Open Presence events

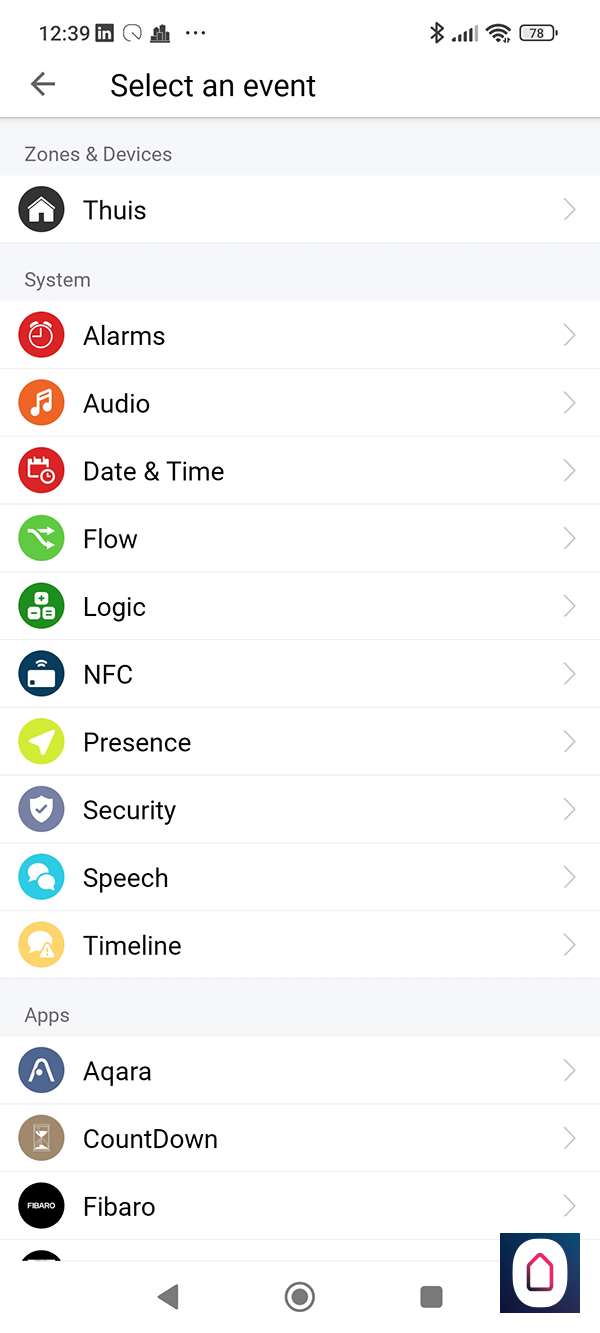click(300, 742)
